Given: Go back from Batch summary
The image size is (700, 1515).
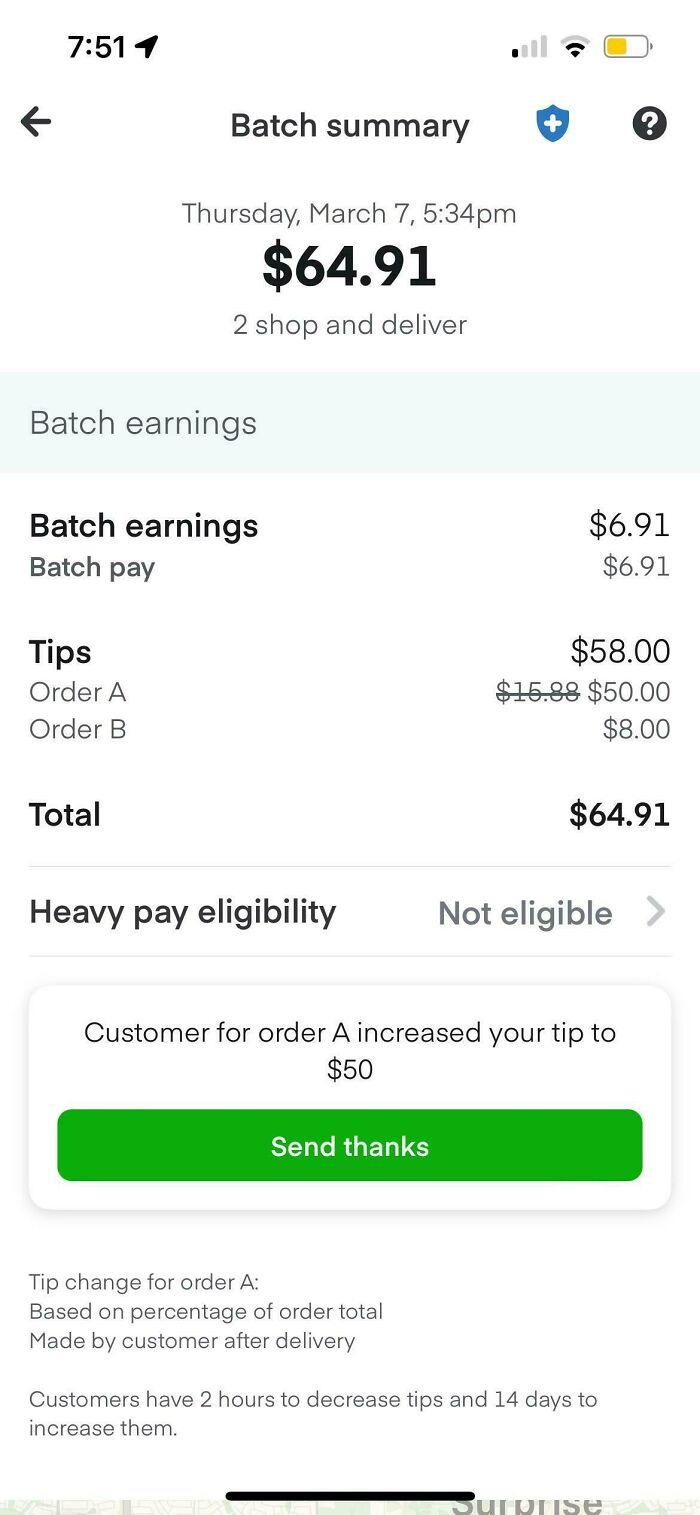Looking at the screenshot, I should pyautogui.click(x=36, y=122).
